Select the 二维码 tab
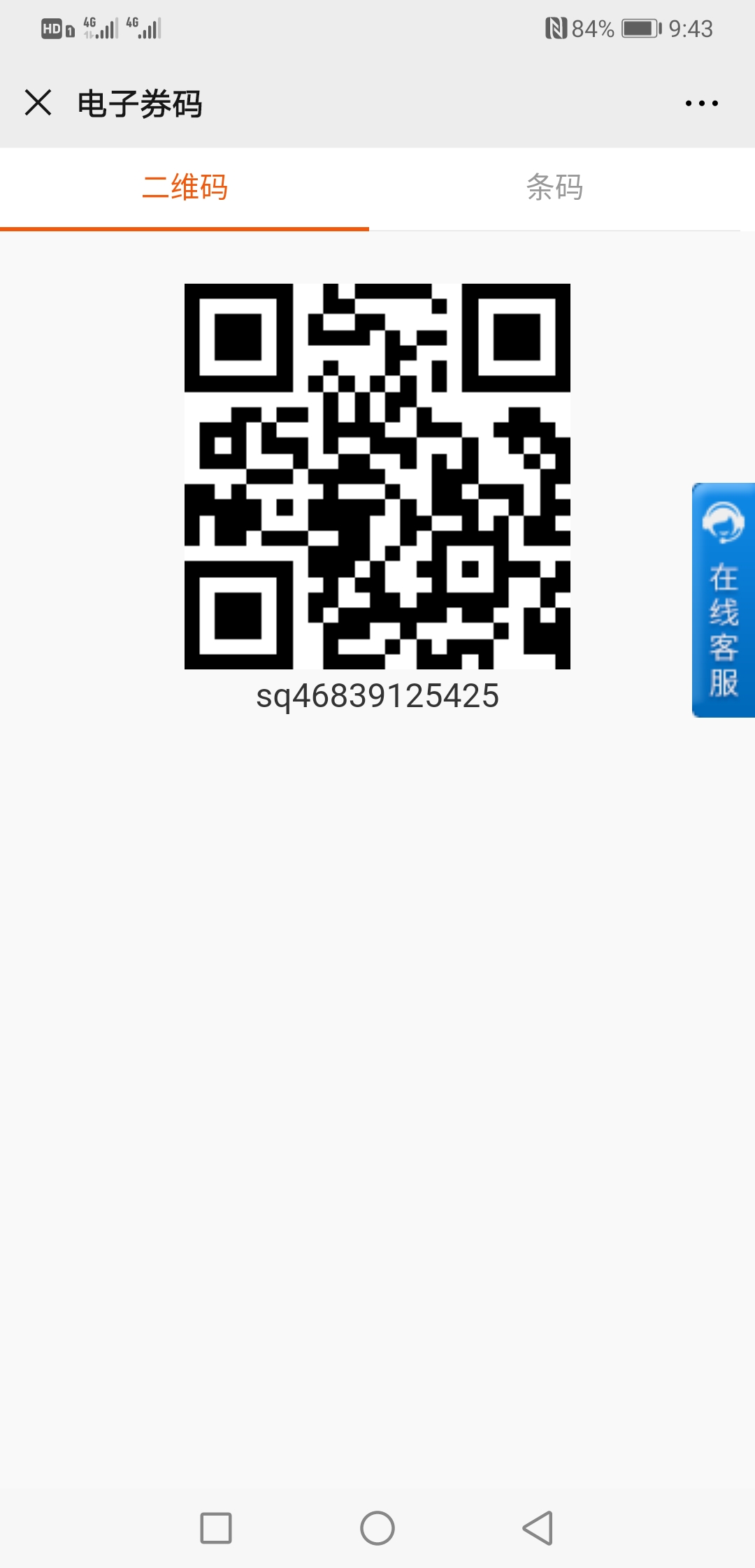 pos(185,188)
